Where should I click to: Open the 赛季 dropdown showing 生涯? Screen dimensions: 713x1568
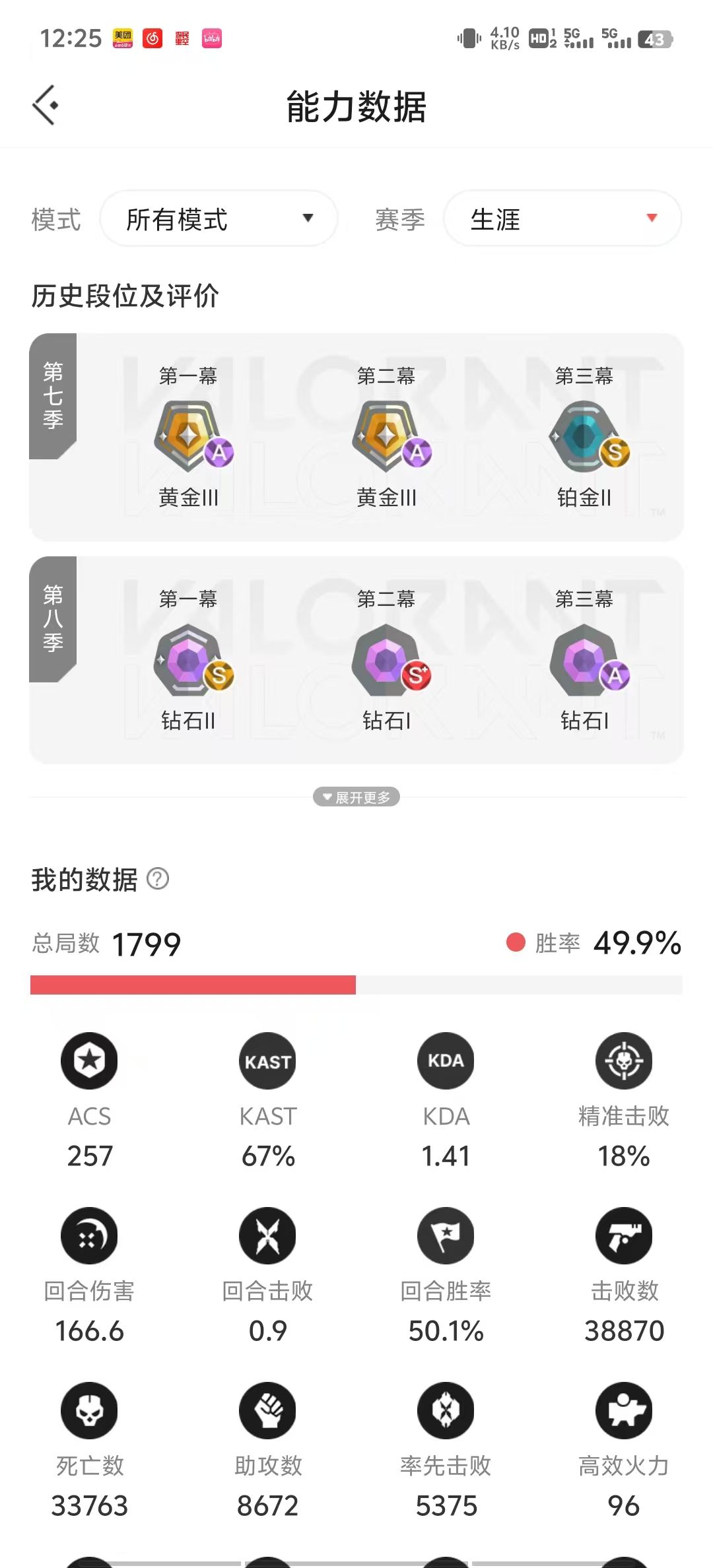562,218
